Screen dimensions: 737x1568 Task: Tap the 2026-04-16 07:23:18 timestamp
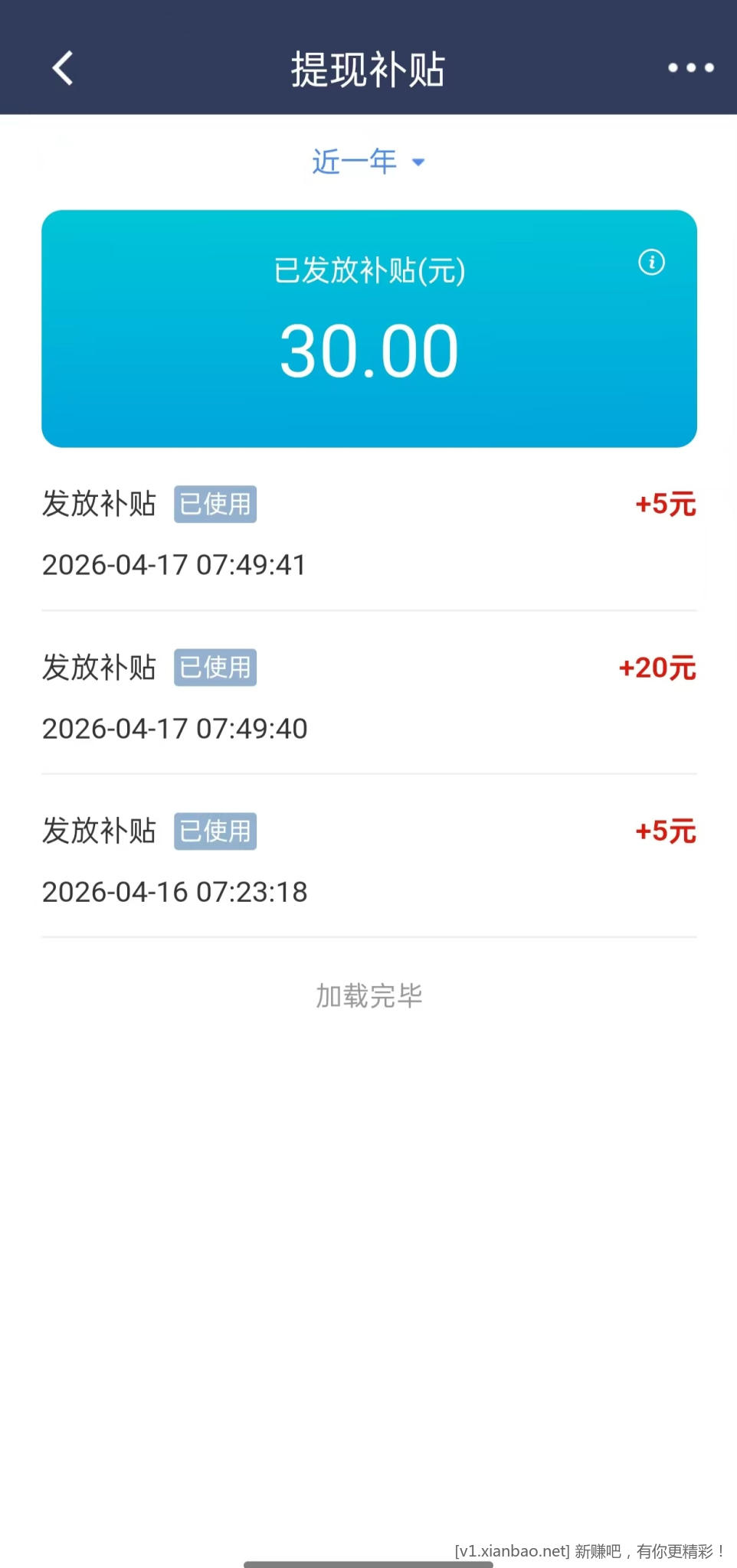pyautogui.click(x=175, y=891)
